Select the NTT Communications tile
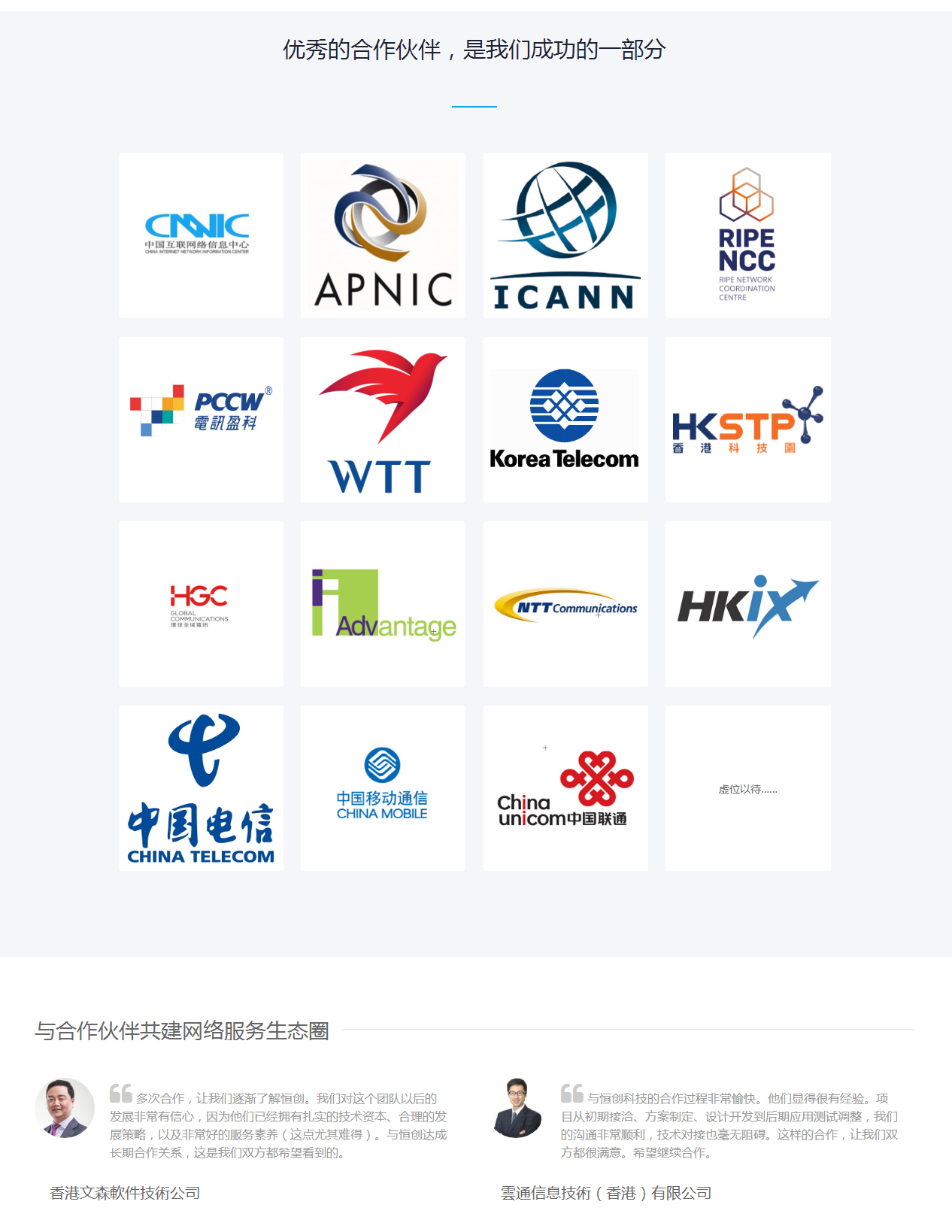 pyautogui.click(x=565, y=603)
